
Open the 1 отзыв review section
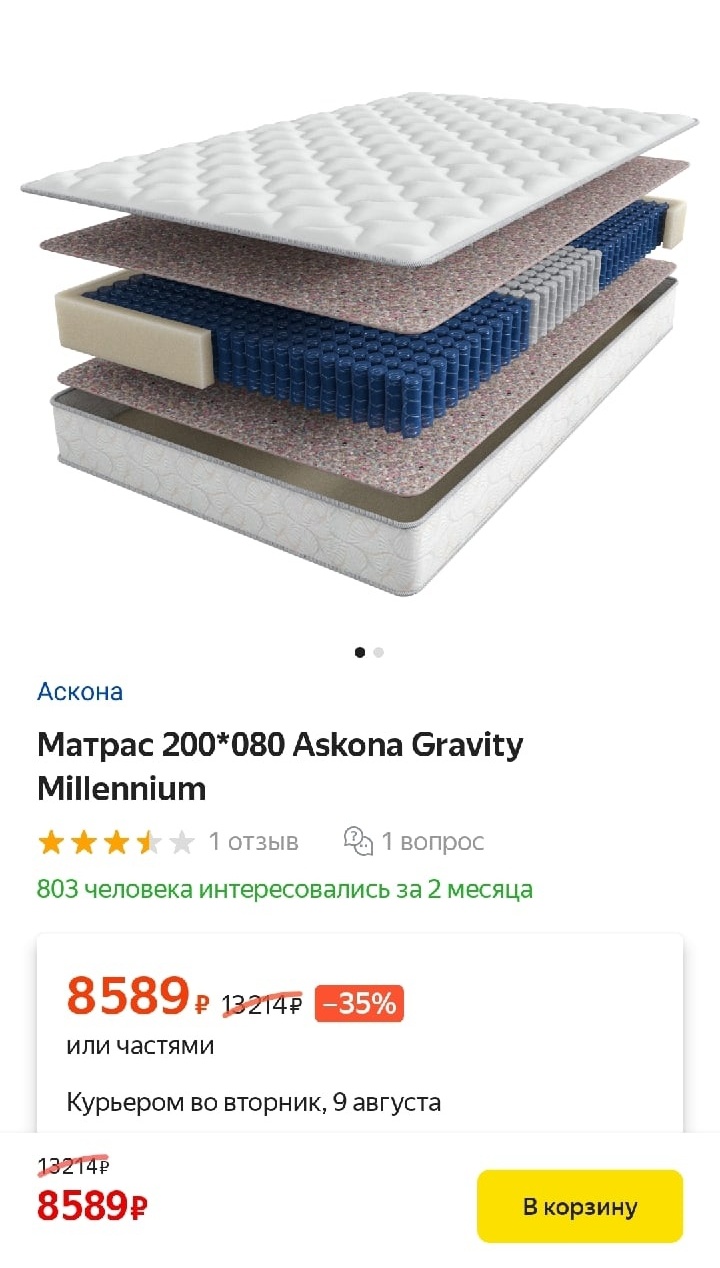[253, 842]
